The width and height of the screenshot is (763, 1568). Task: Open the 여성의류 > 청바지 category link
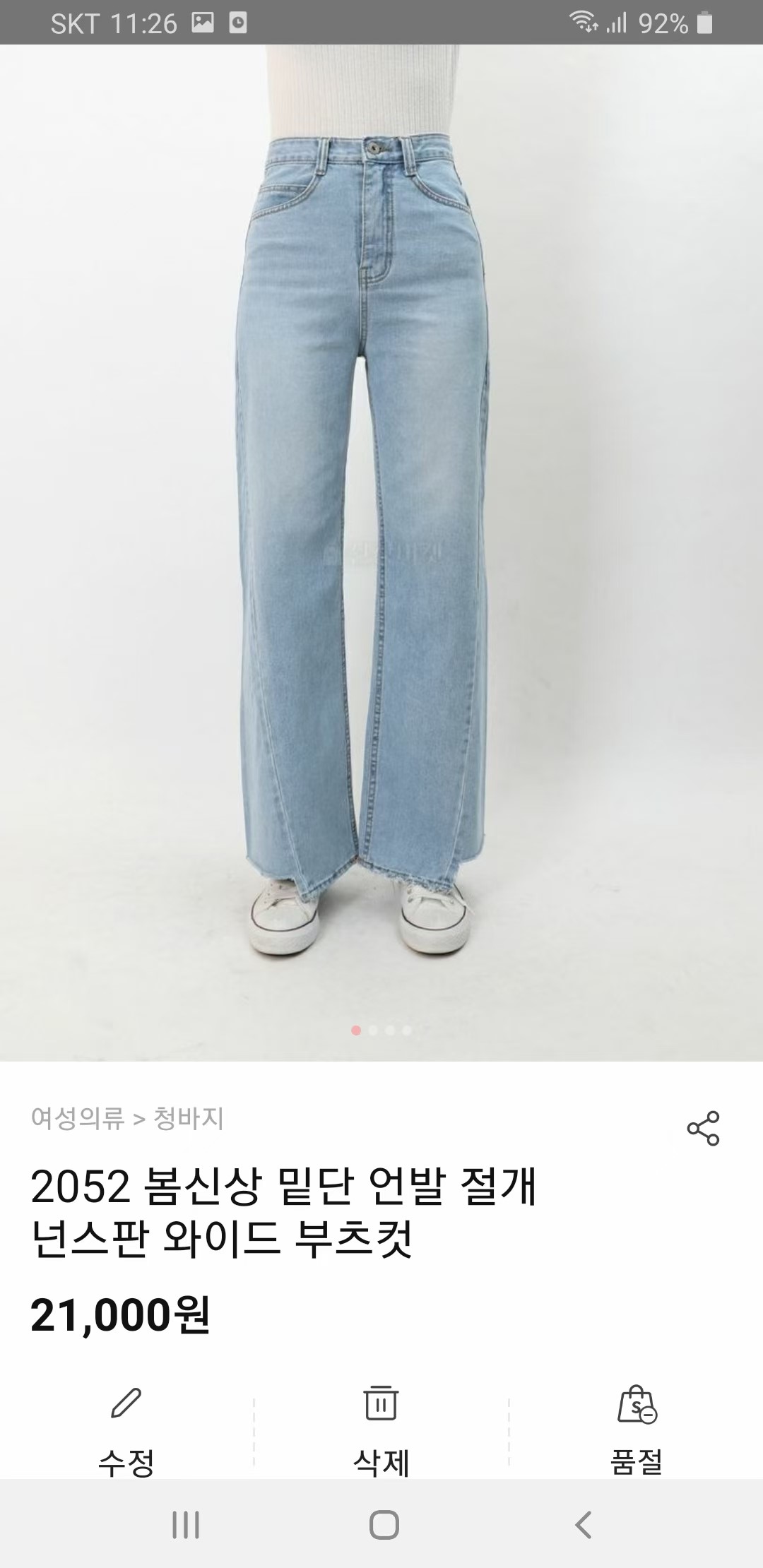(127, 1119)
